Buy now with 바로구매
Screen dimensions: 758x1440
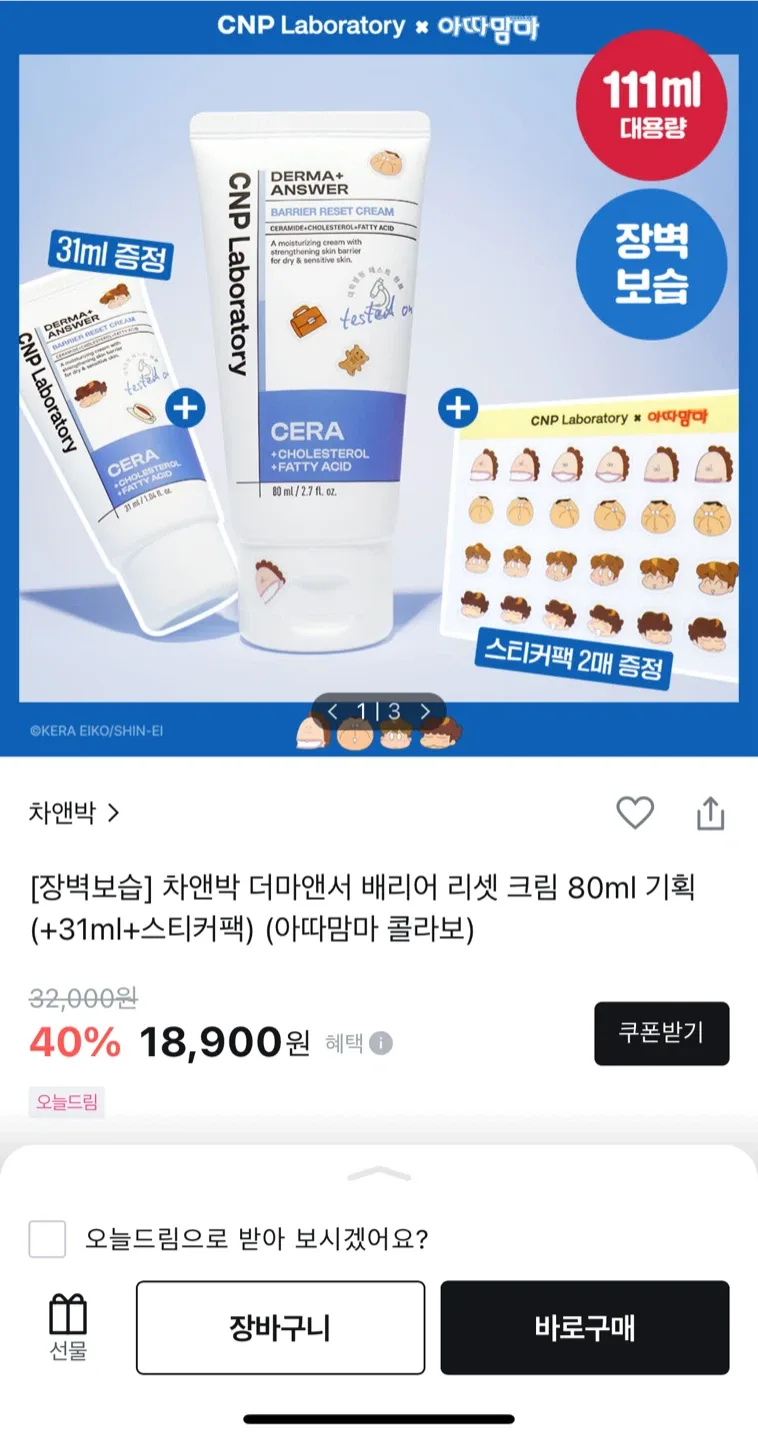click(585, 1328)
